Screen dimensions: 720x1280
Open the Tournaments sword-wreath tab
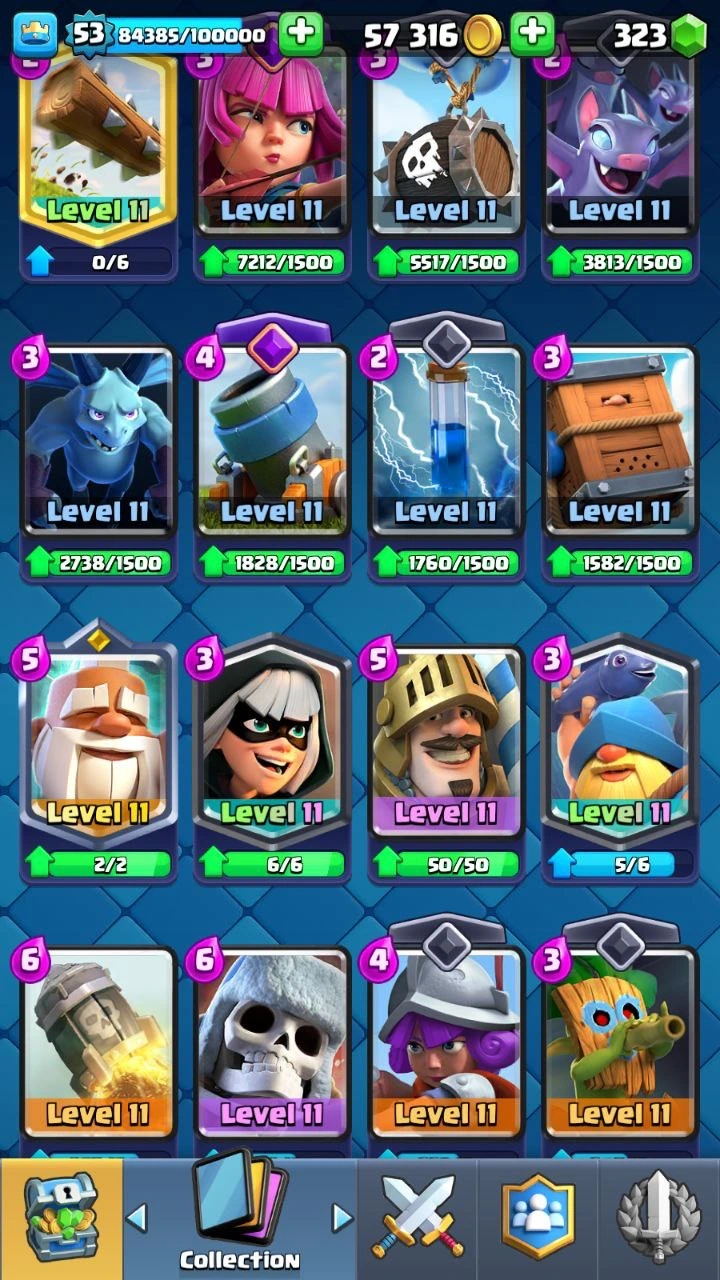tap(658, 1220)
